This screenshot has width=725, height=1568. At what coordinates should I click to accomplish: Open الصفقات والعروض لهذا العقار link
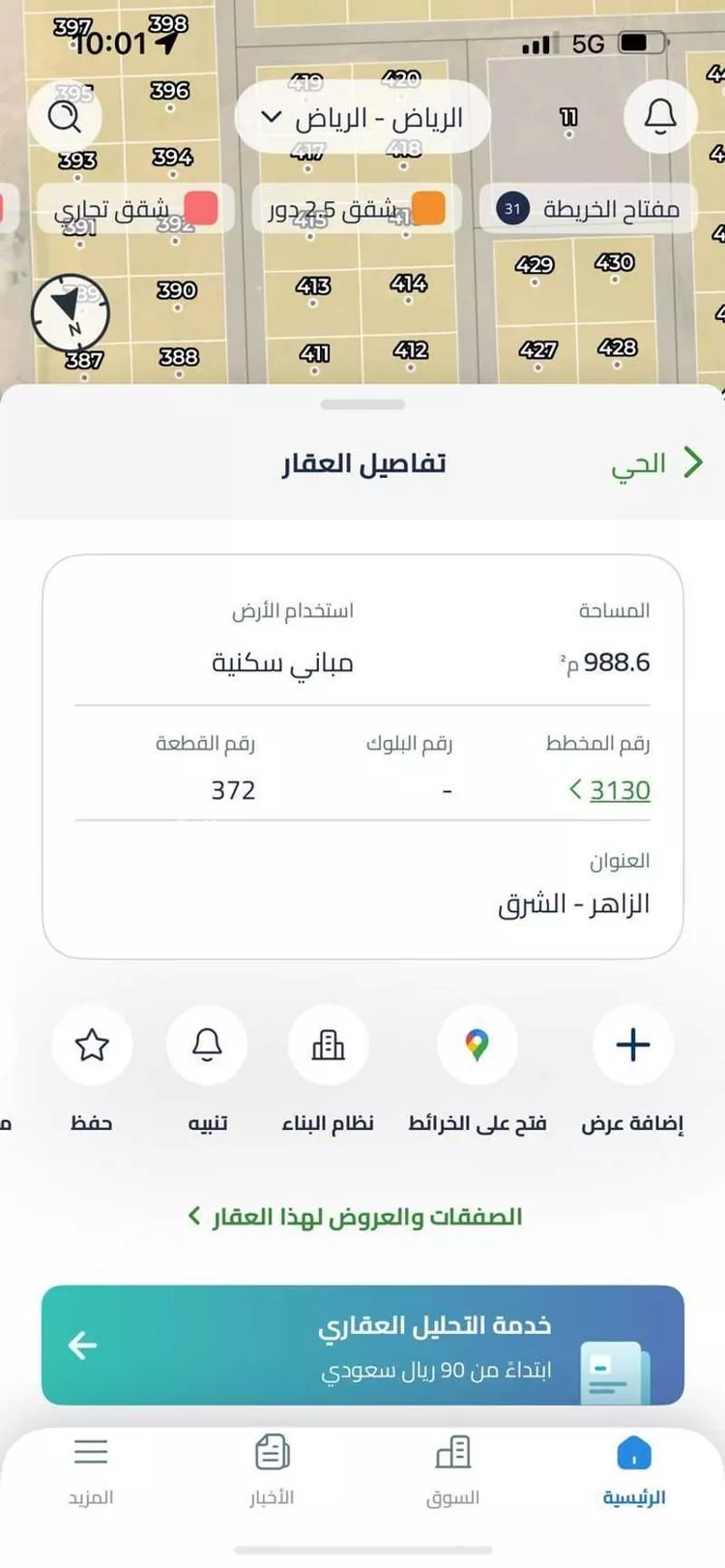(x=356, y=1216)
